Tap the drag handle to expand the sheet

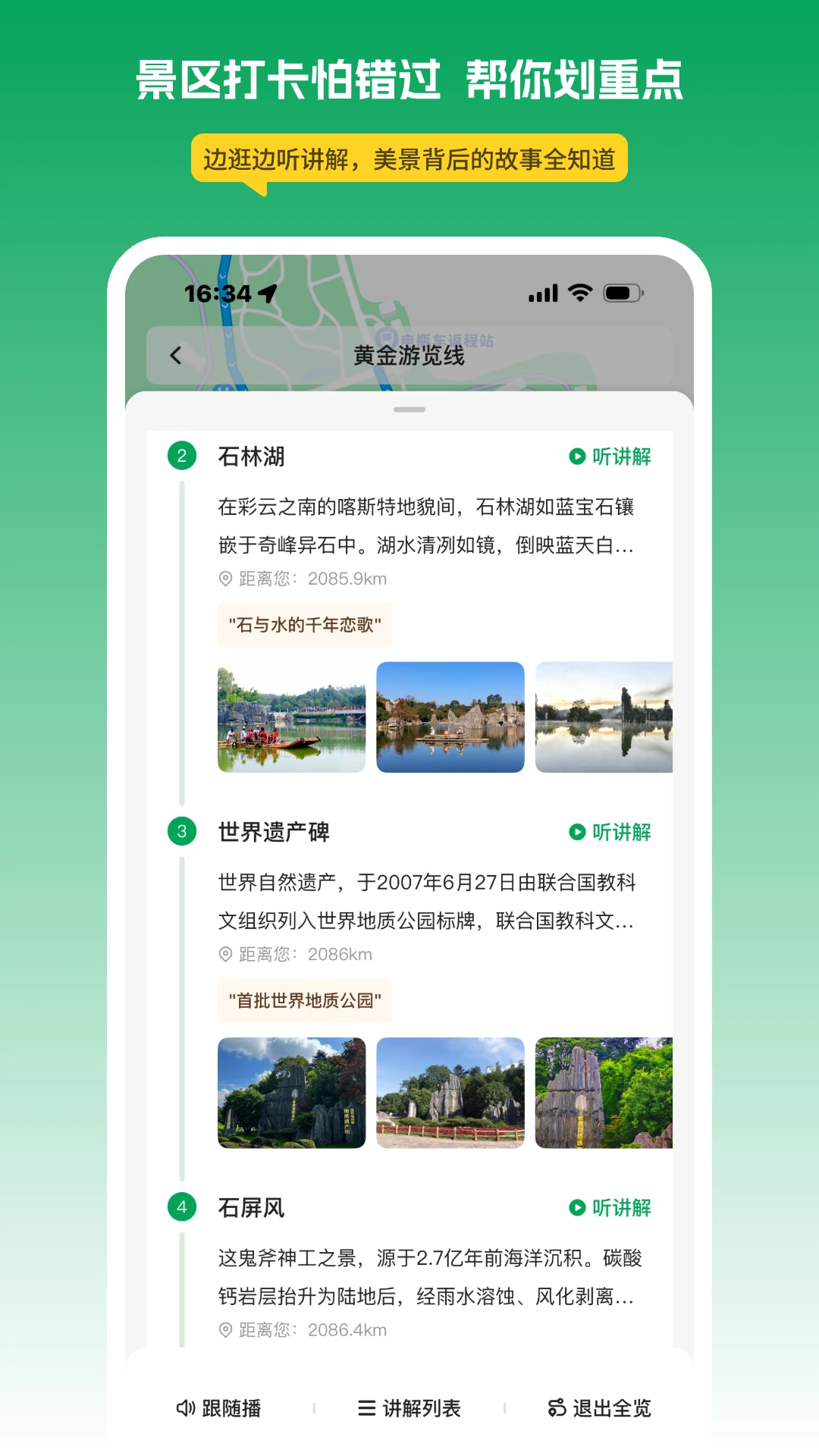(x=409, y=407)
